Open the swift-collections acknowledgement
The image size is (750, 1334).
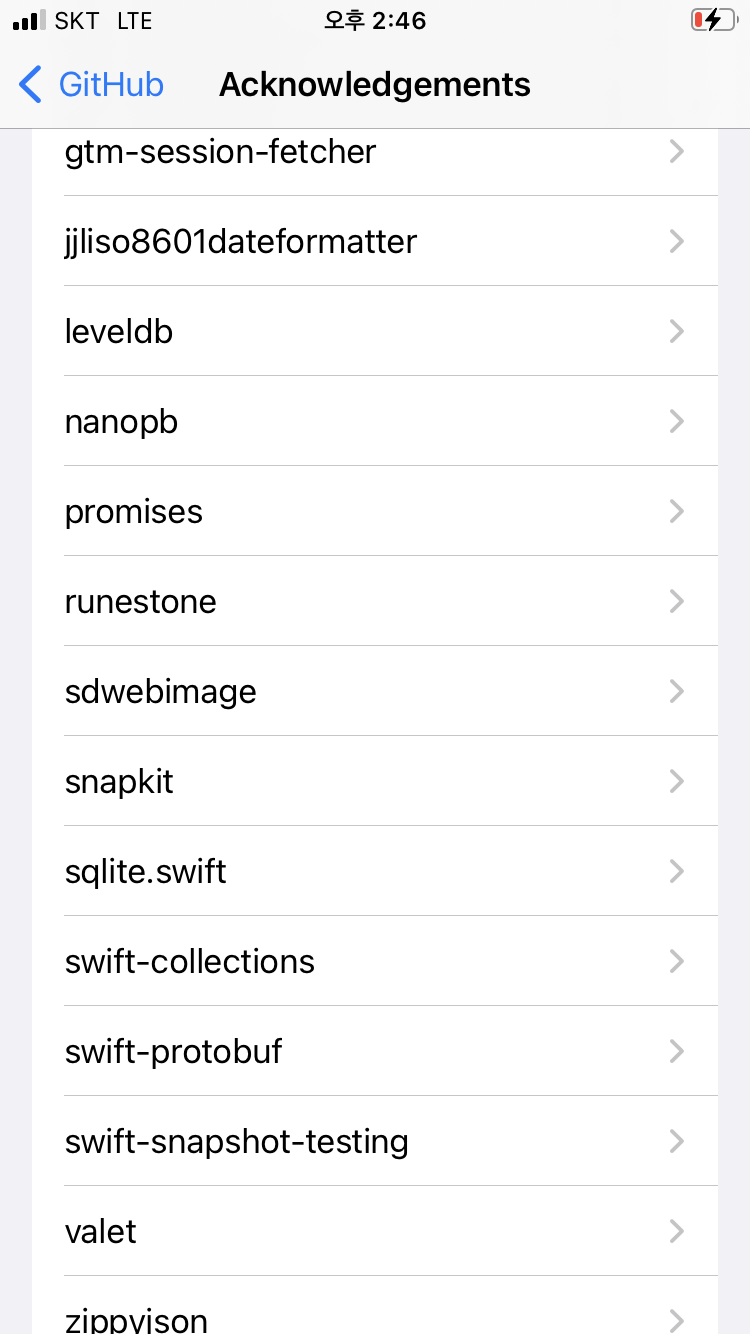point(375,961)
